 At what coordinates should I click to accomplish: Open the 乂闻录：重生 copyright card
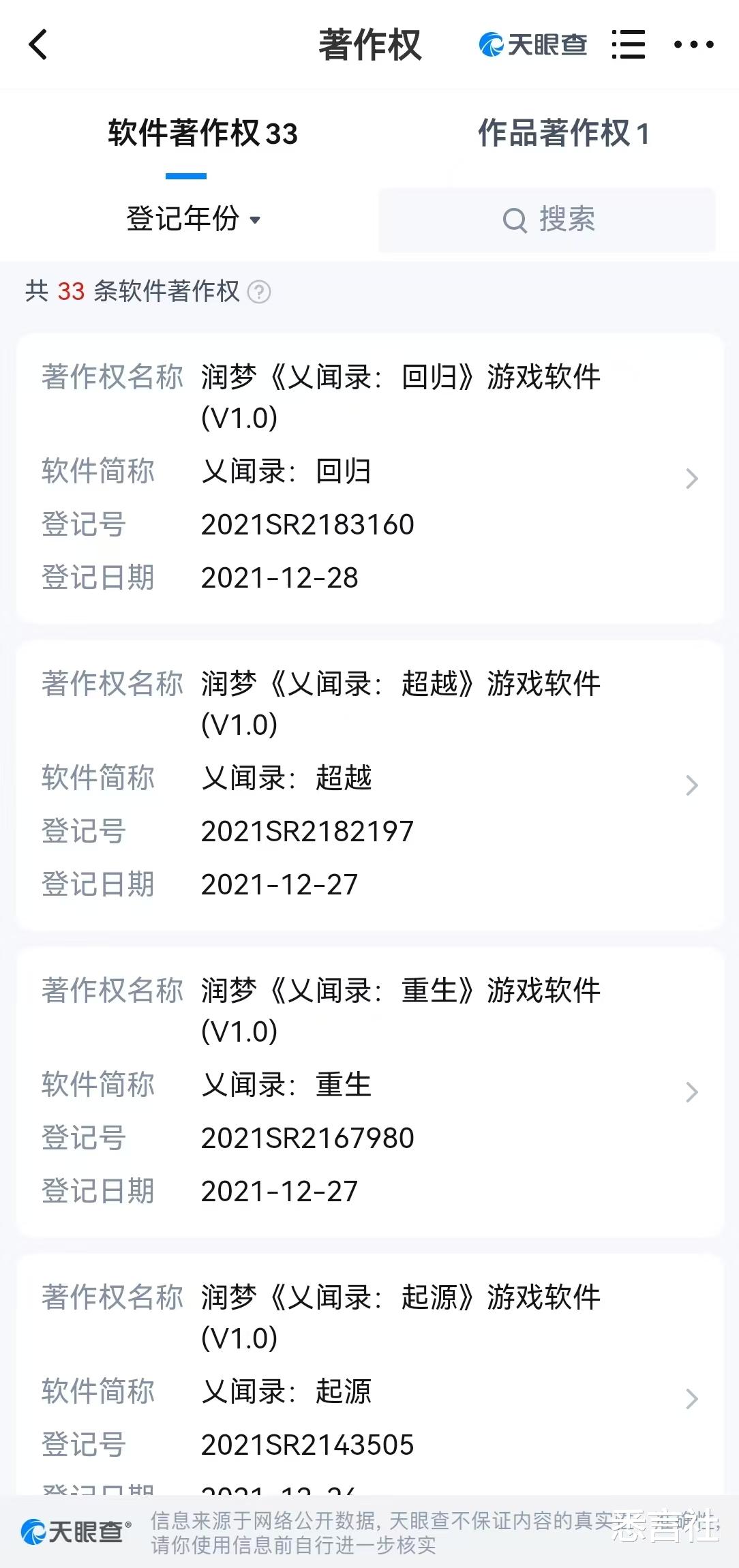[369, 1091]
